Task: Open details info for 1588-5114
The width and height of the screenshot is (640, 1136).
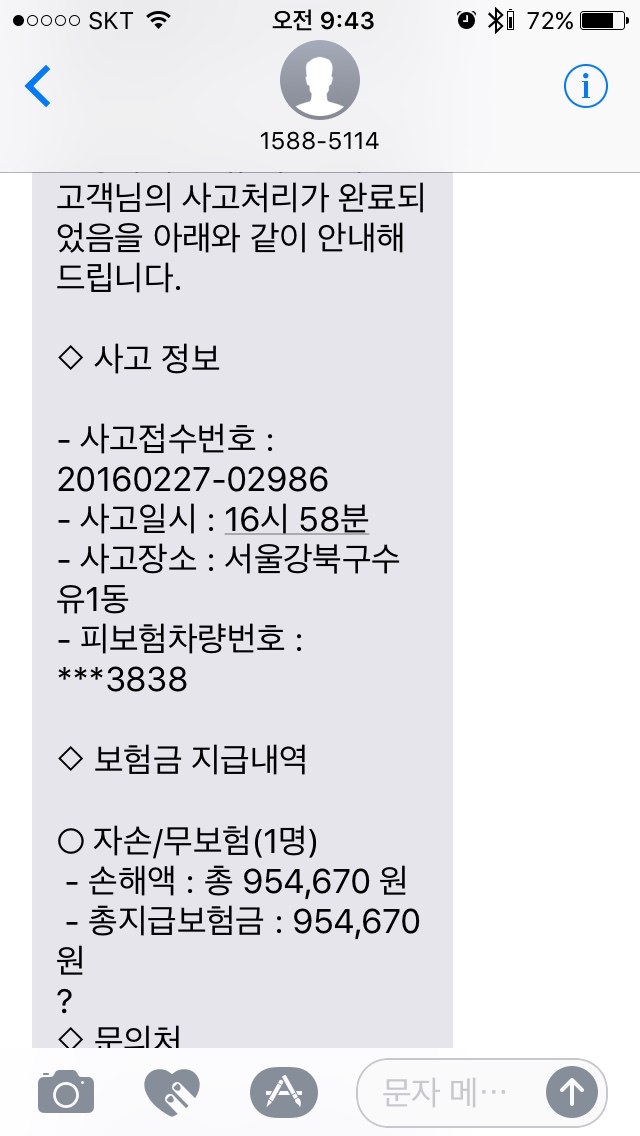Action: pos(585,87)
